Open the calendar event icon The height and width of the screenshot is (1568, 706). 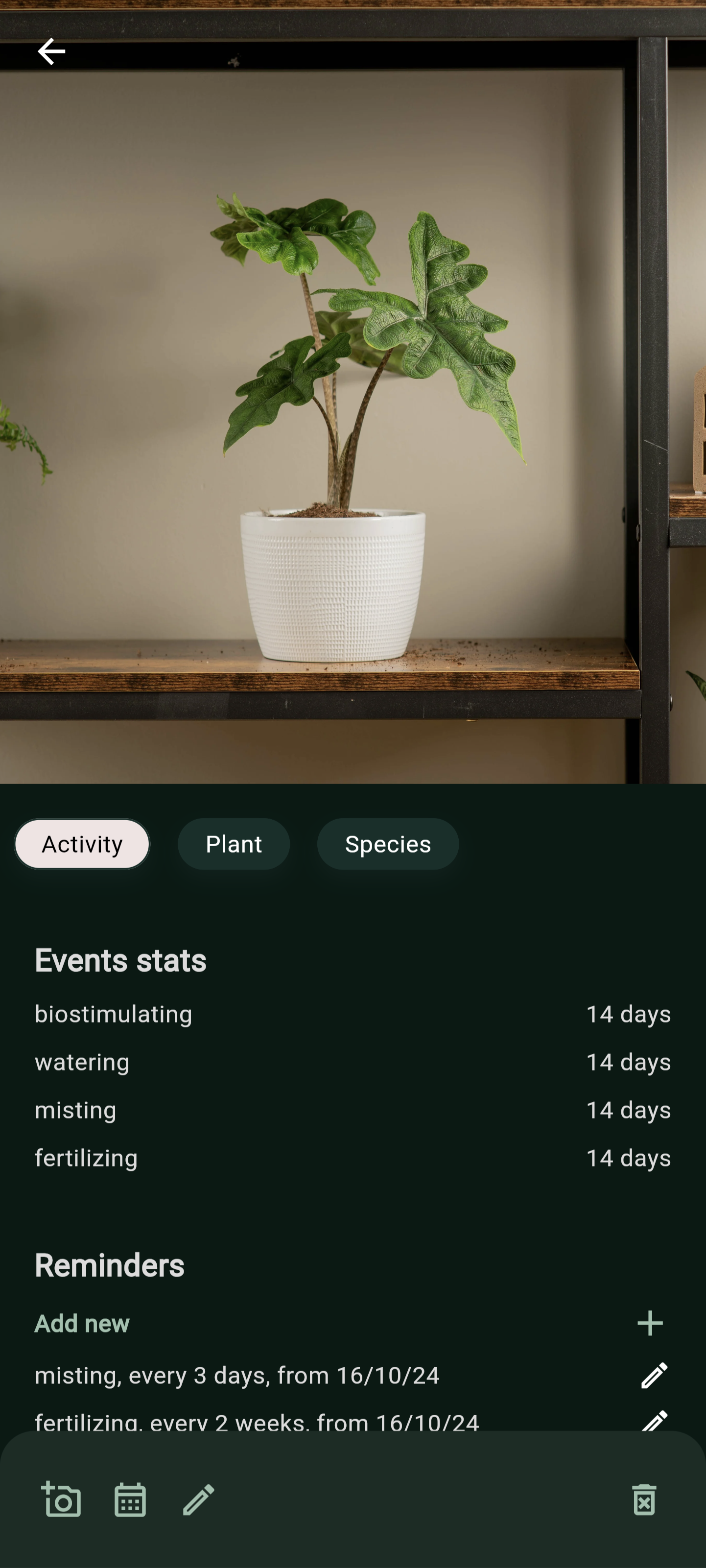[x=130, y=1498]
